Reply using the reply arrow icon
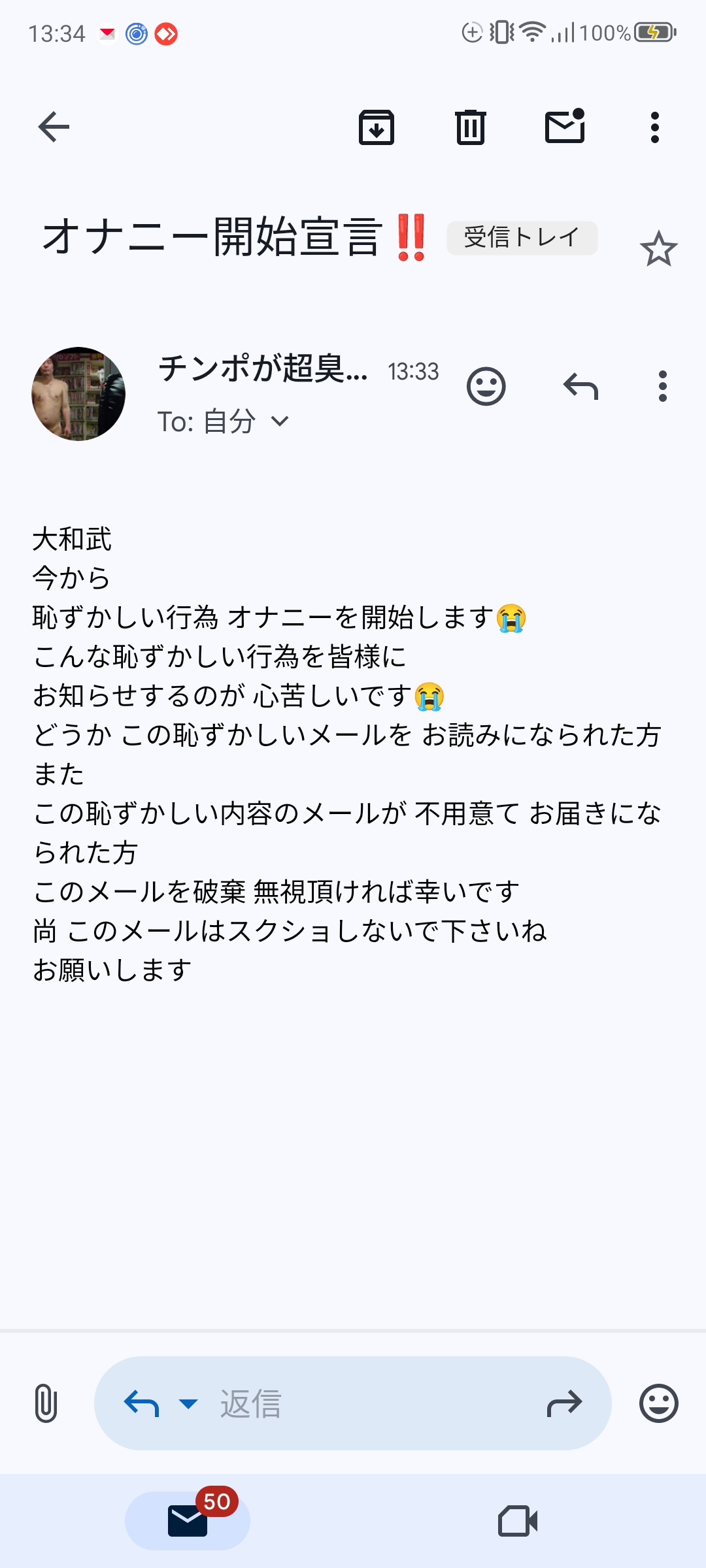The height and width of the screenshot is (1568, 706). (x=580, y=387)
